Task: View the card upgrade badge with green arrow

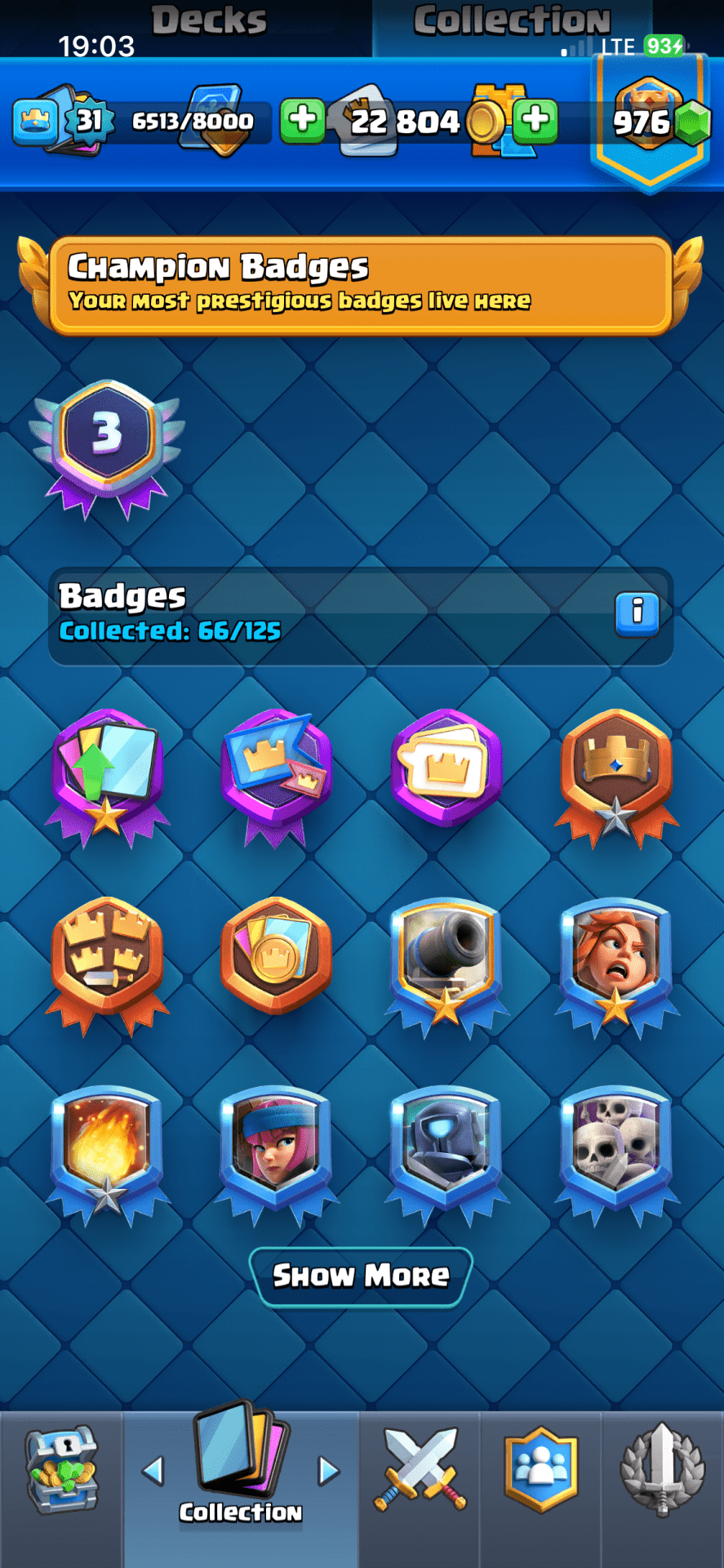Action: (x=107, y=776)
